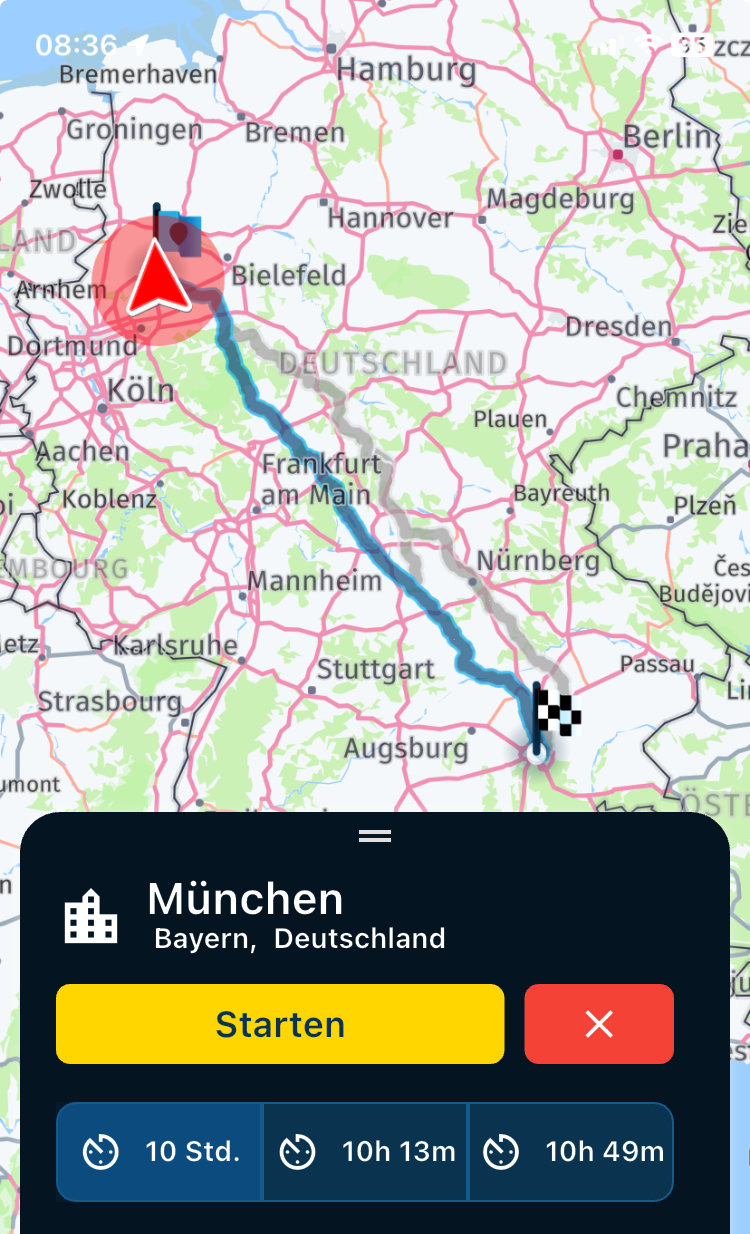Select the 10 Std. route option
The image size is (750, 1234).
point(160,1152)
